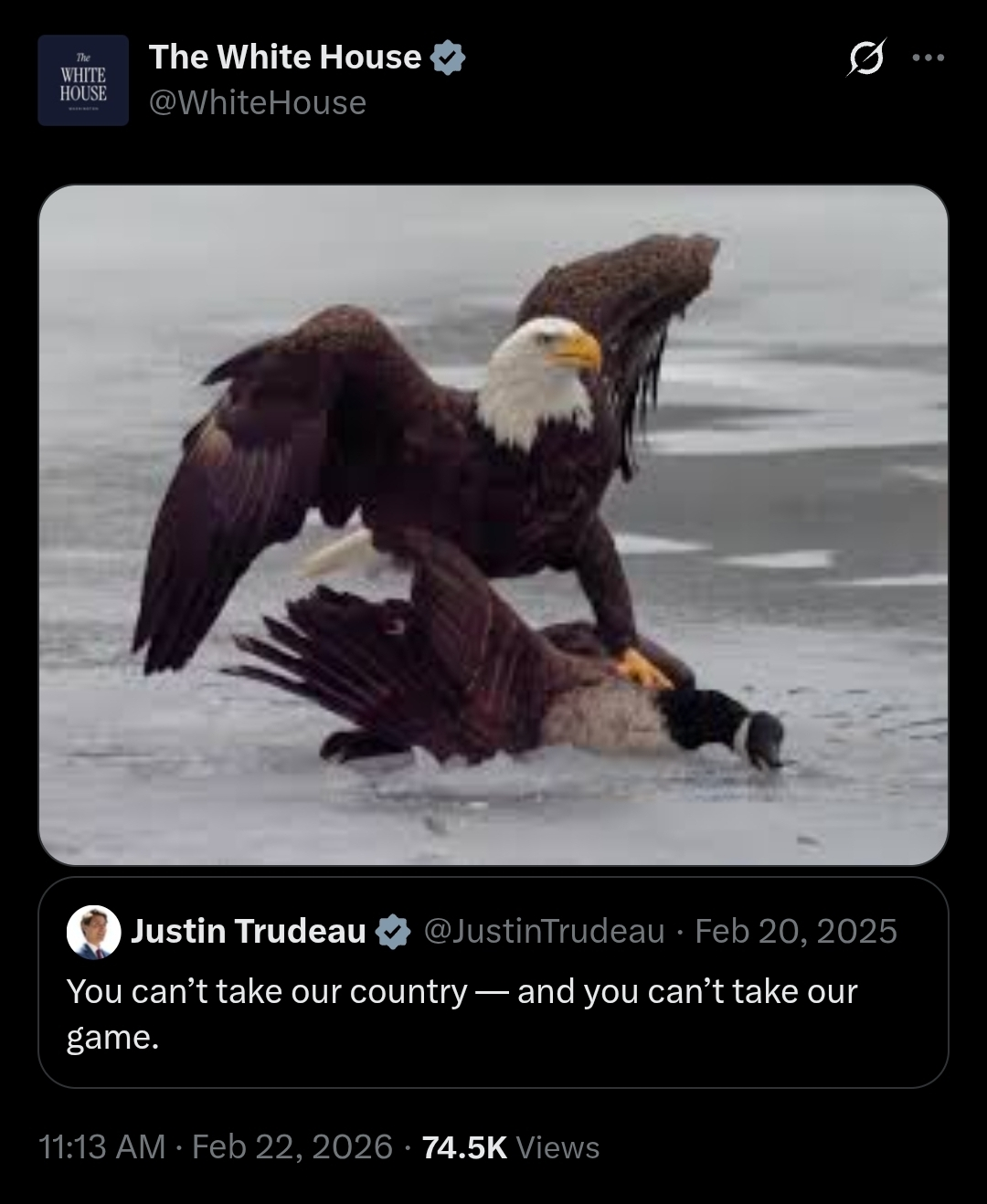Open The White House profile picture
987x1204 pixels.
83,80
